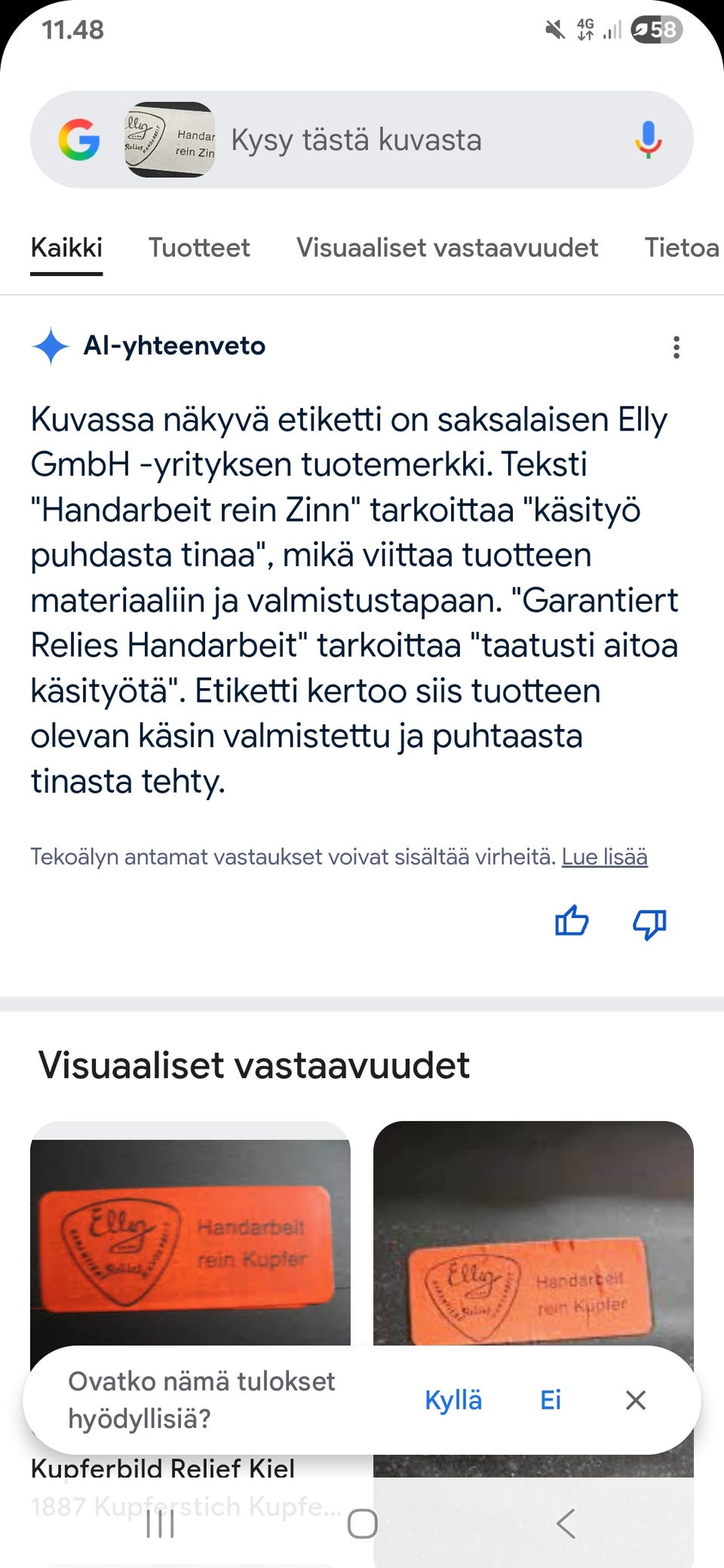
Task: Give a thumbs up to the AI summary
Action: click(x=572, y=923)
